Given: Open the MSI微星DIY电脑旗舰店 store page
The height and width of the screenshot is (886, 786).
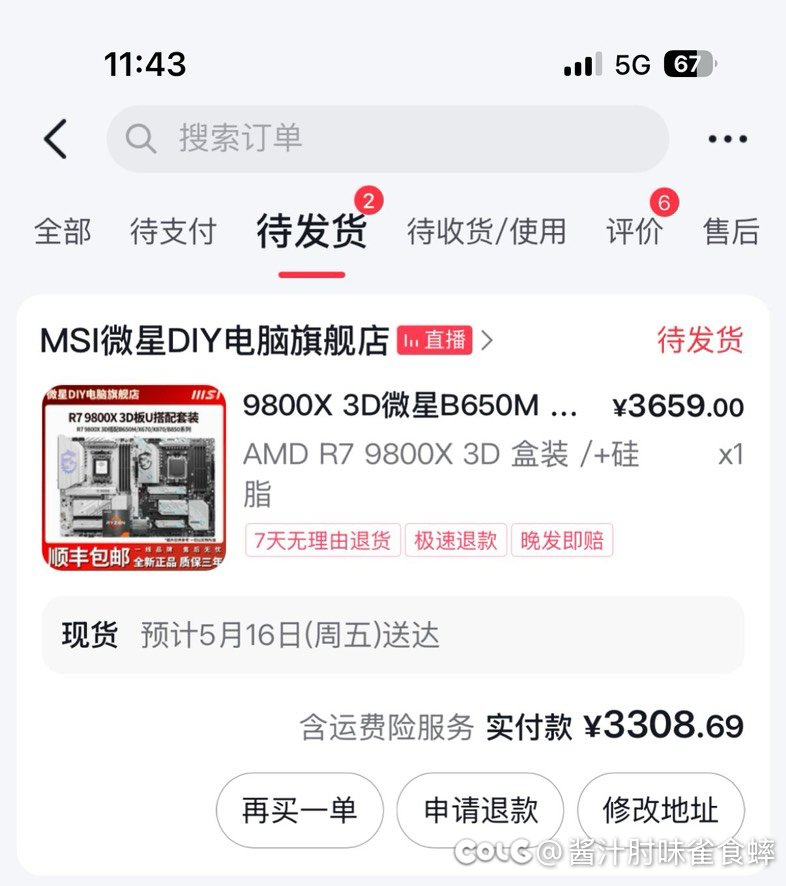Looking at the screenshot, I should point(214,341).
